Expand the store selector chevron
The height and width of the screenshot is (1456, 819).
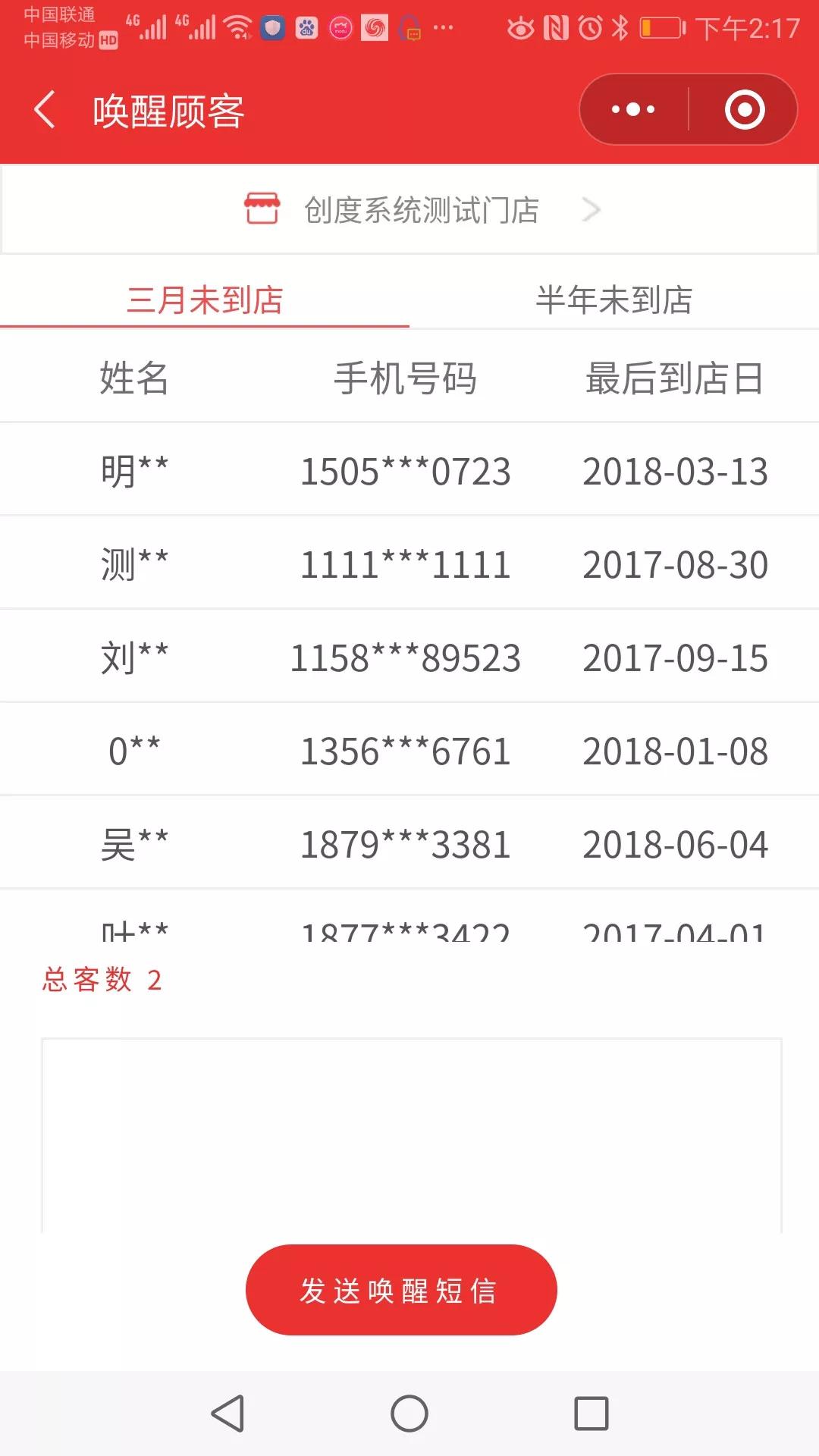tap(591, 210)
